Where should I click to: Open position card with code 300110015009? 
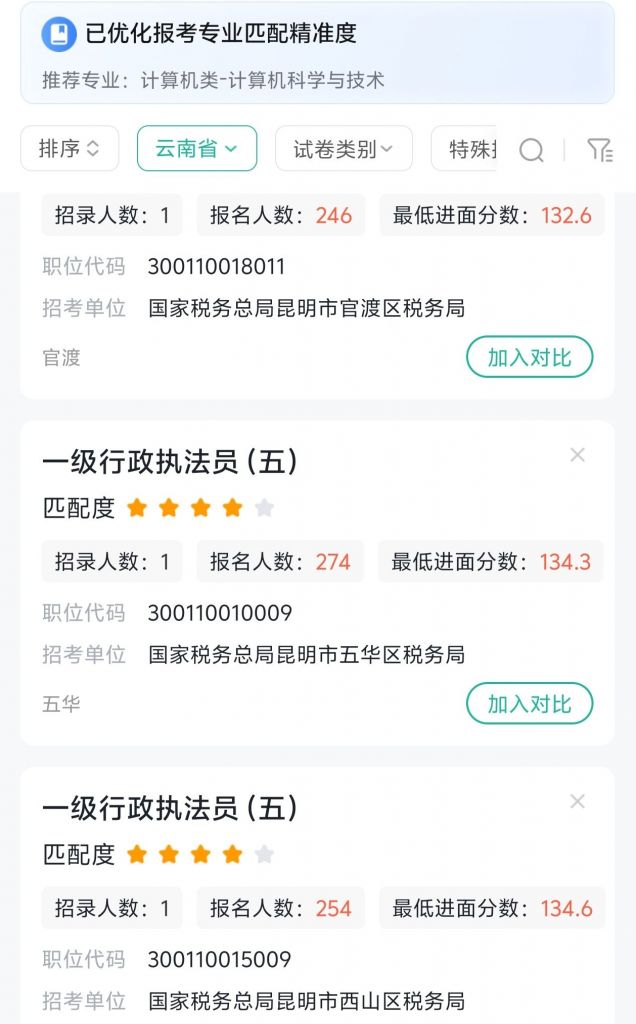(x=317, y=895)
